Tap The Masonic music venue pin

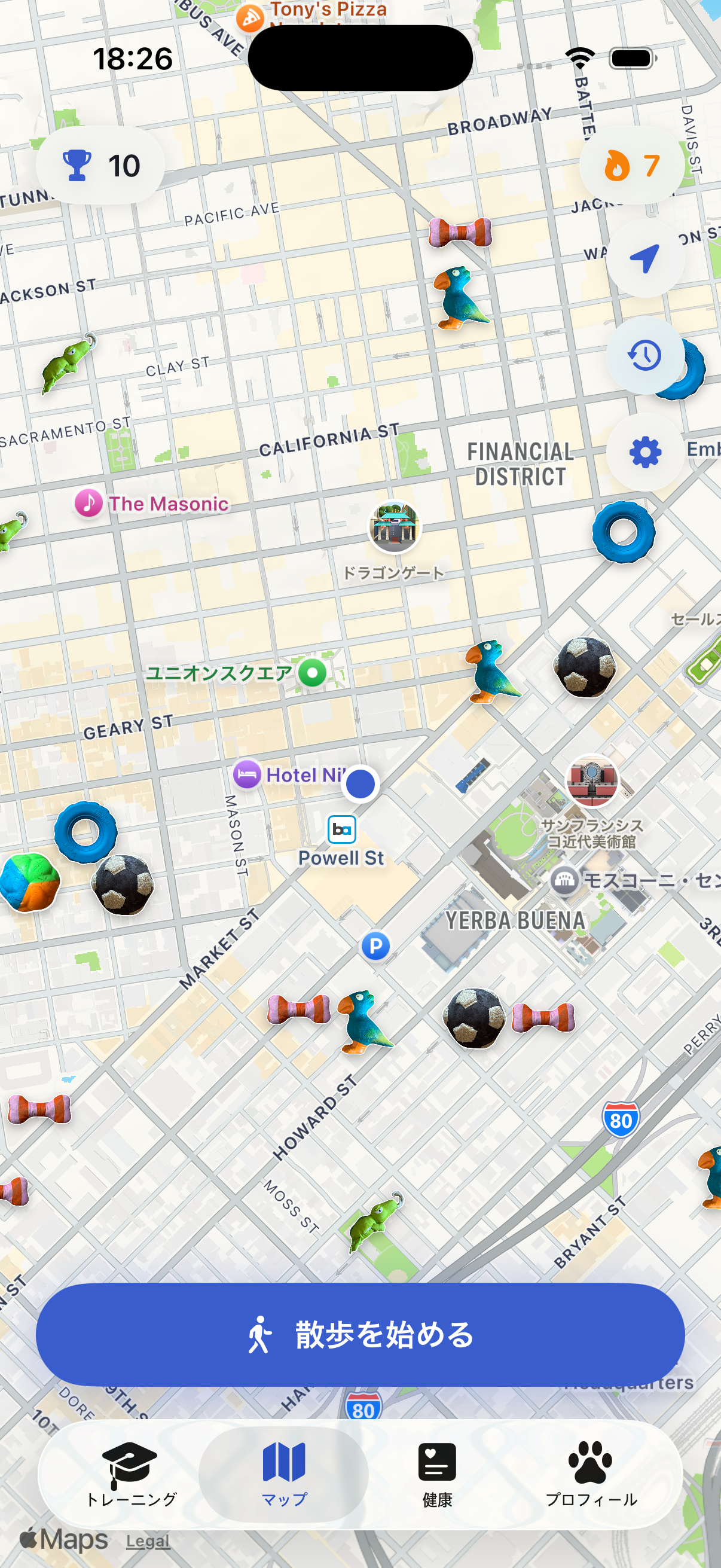tap(89, 504)
